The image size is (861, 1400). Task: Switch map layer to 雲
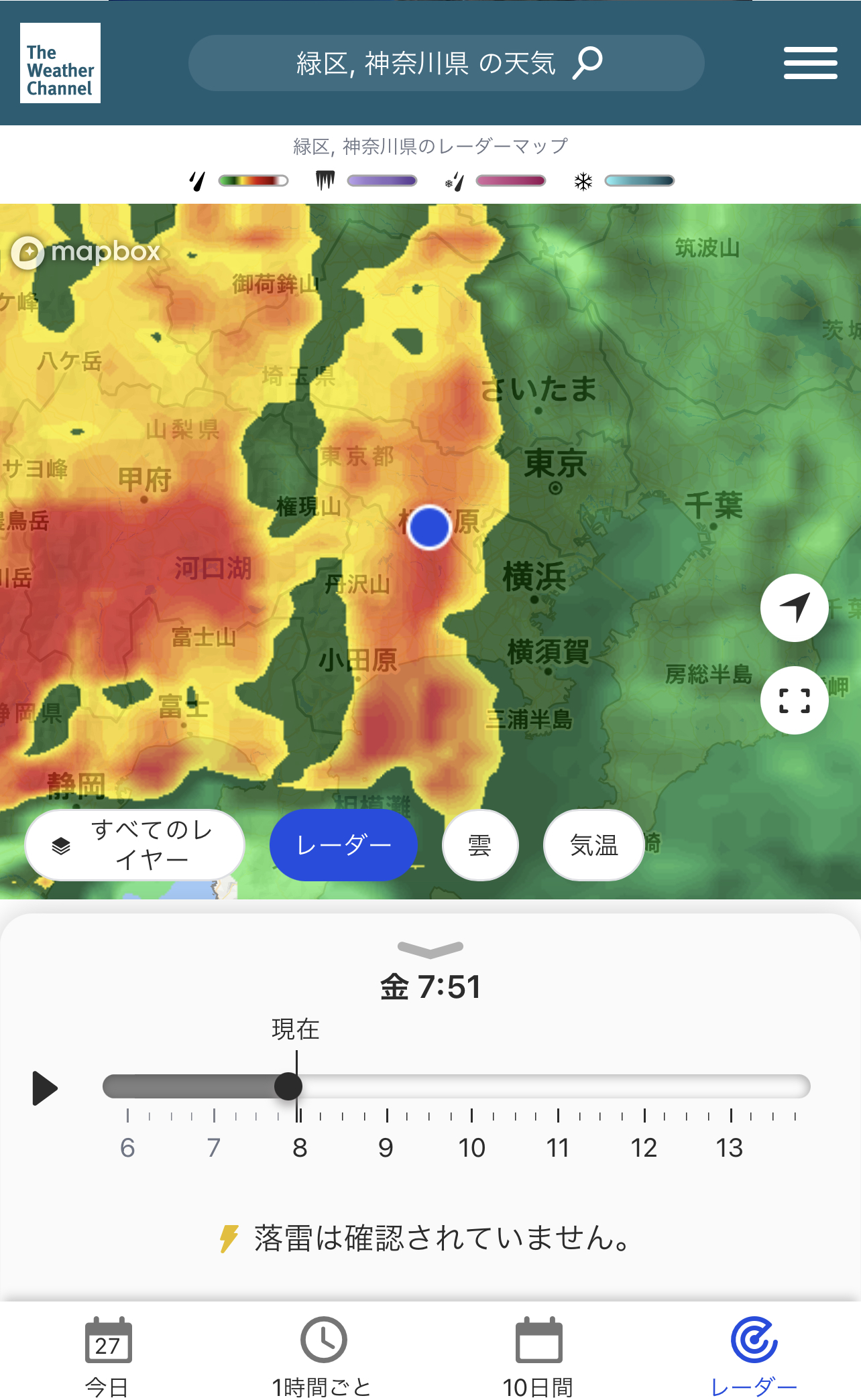coord(480,845)
